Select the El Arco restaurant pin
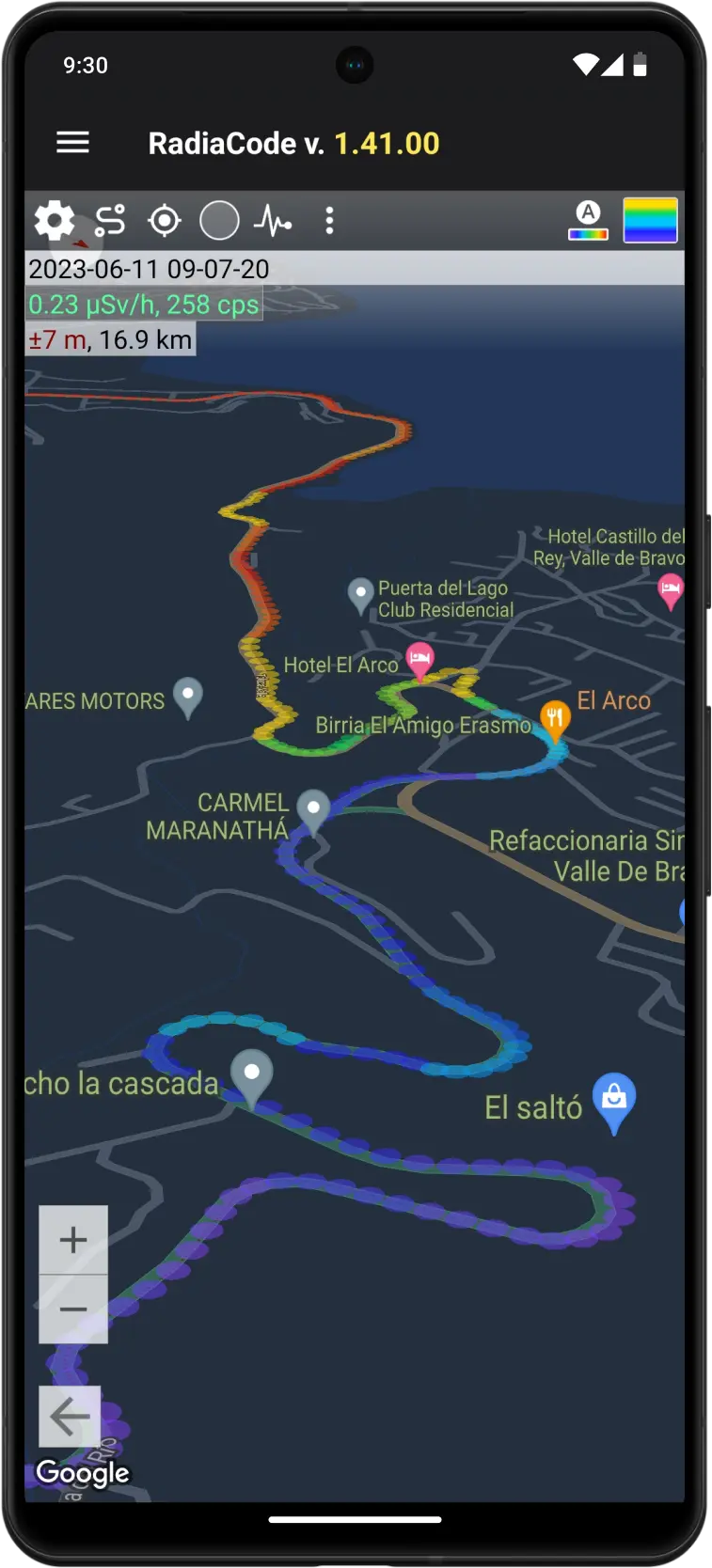Screen dimensions: 712x1568 click(x=555, y=717)
